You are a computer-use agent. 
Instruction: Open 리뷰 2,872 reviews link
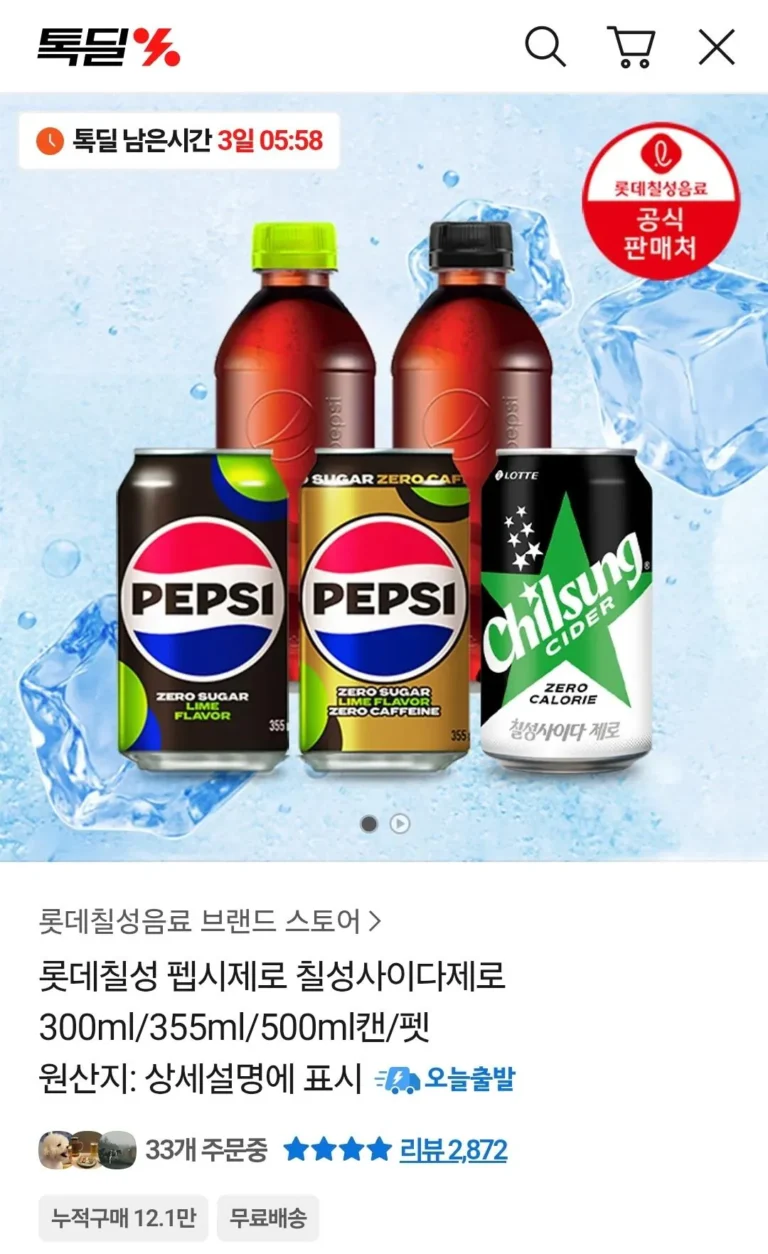coord(453,1150)
